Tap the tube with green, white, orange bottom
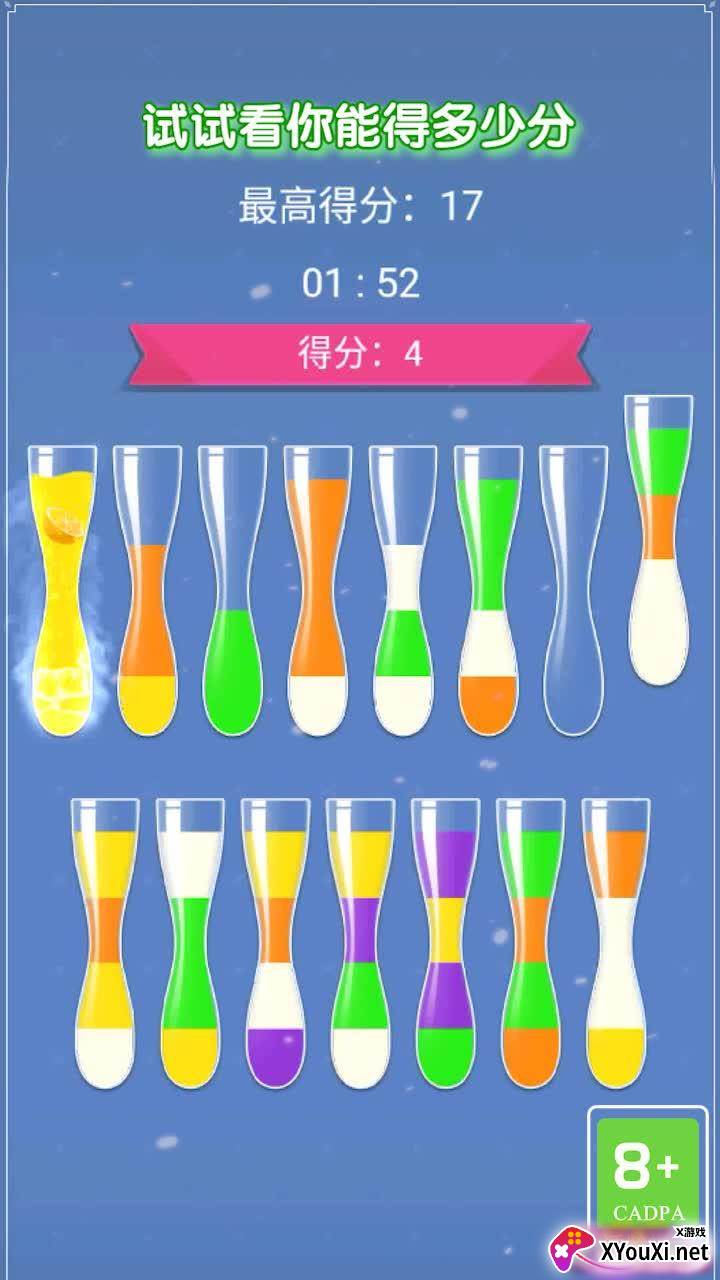 [488, 590]
